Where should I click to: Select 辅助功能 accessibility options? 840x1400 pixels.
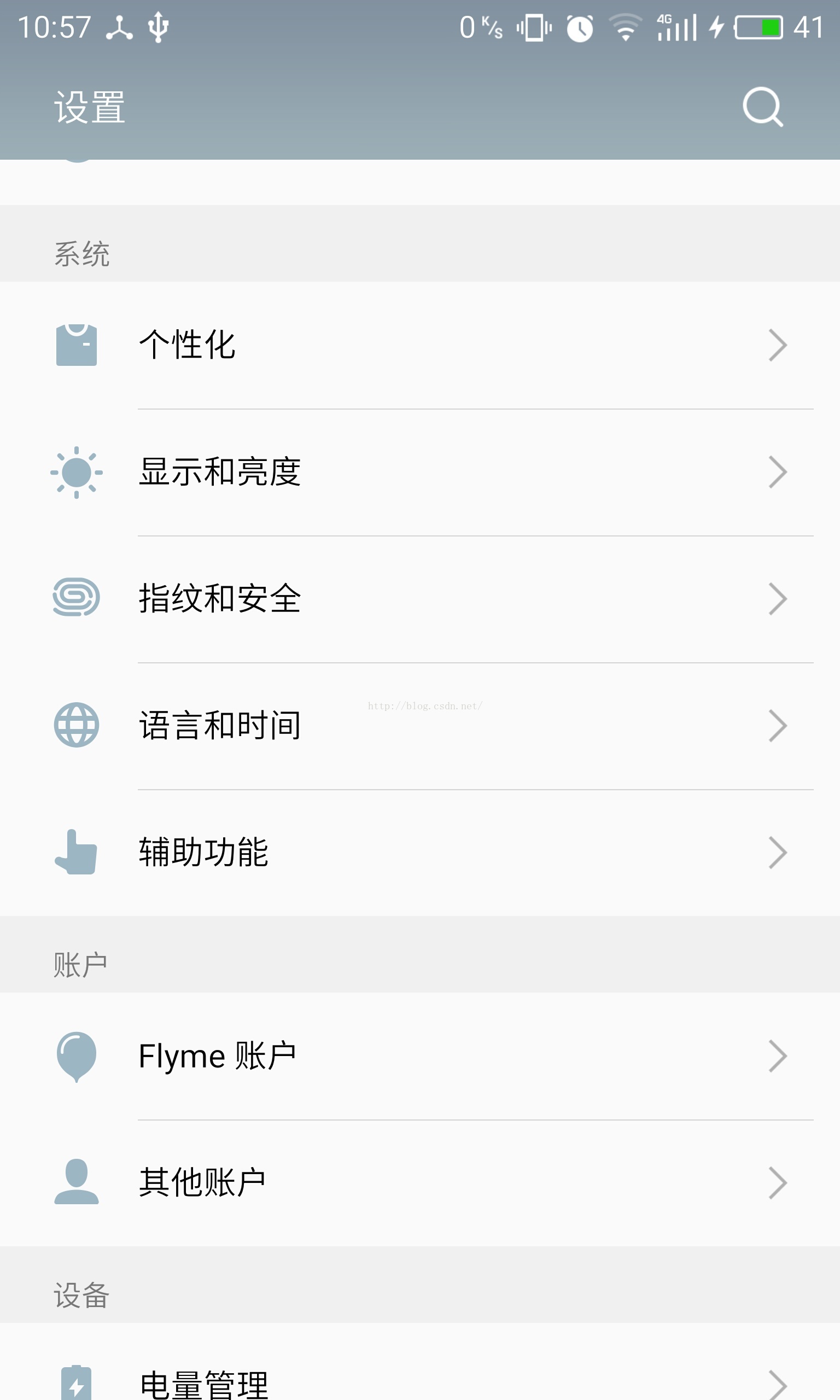click(420, 852)
